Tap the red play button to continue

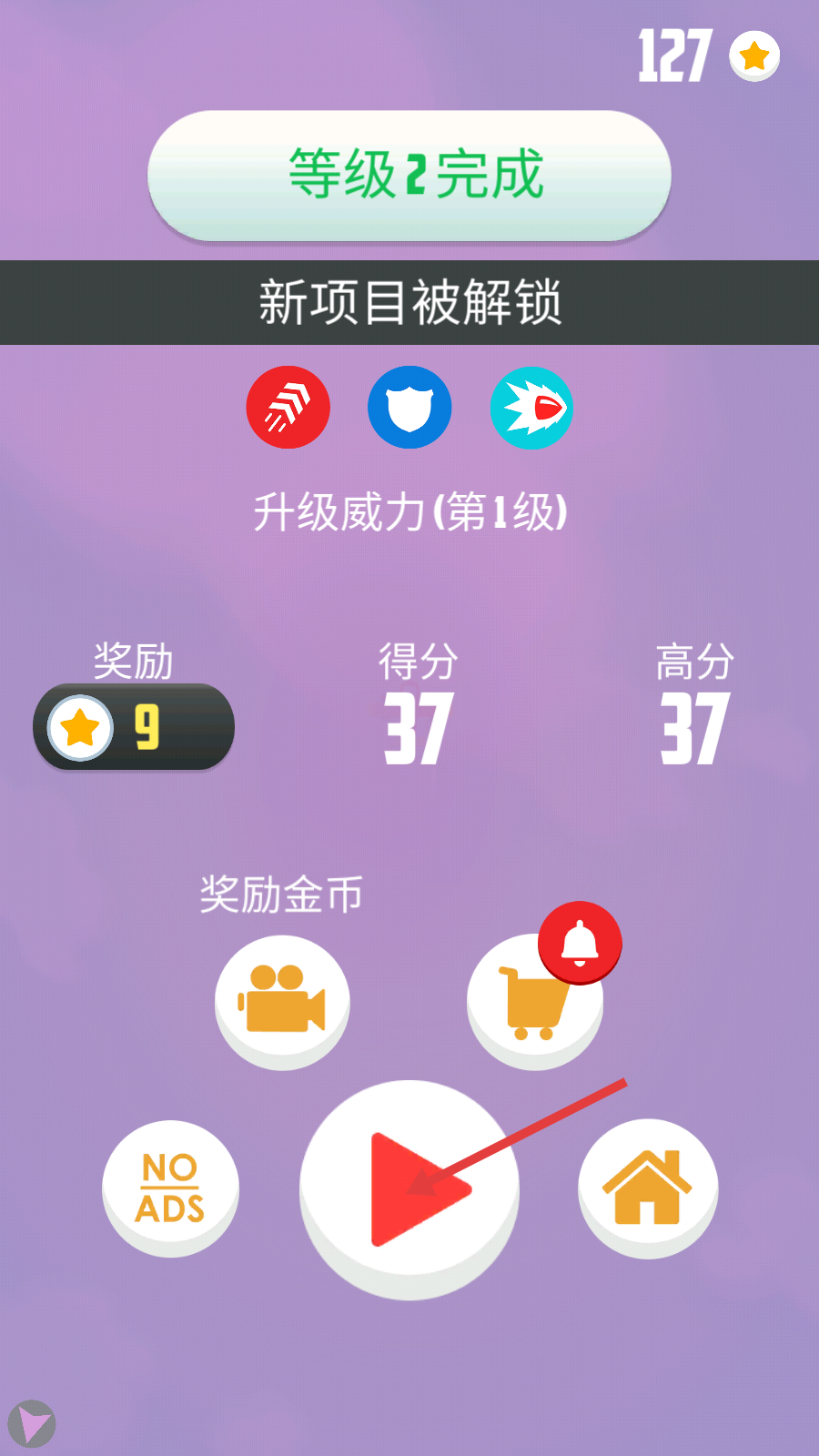click(409, 1188)
